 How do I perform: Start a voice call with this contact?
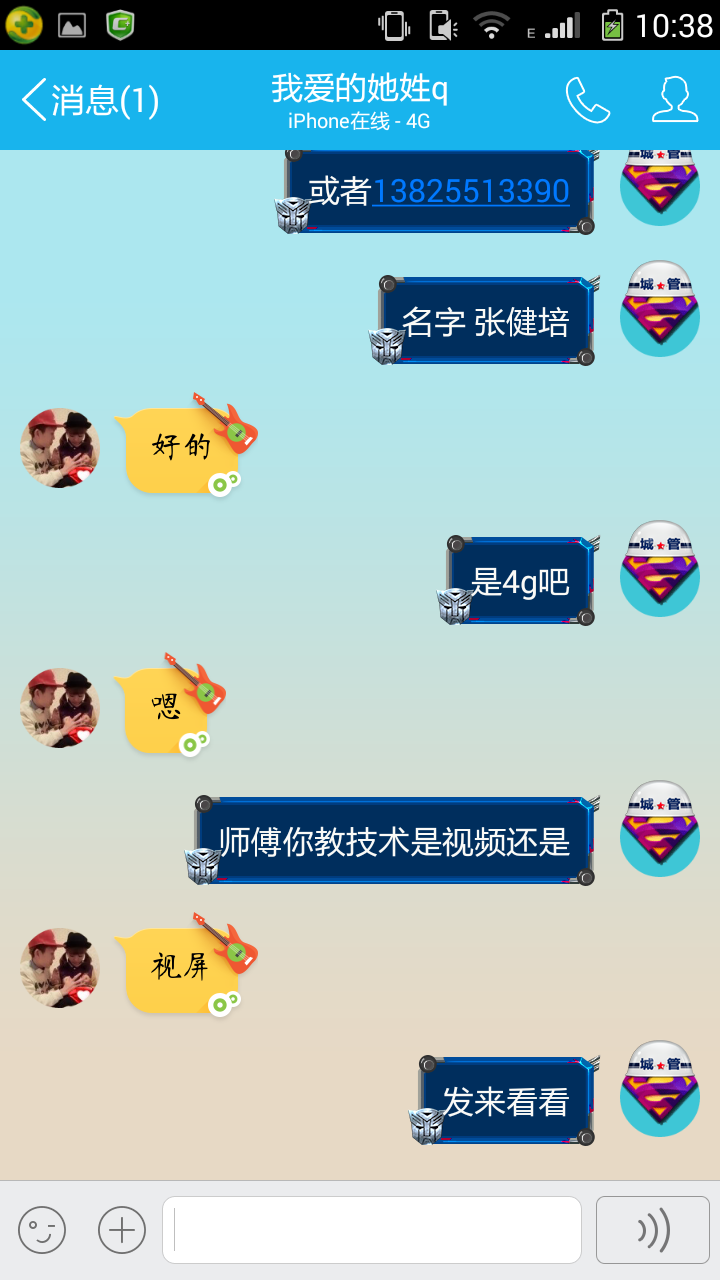587,100
